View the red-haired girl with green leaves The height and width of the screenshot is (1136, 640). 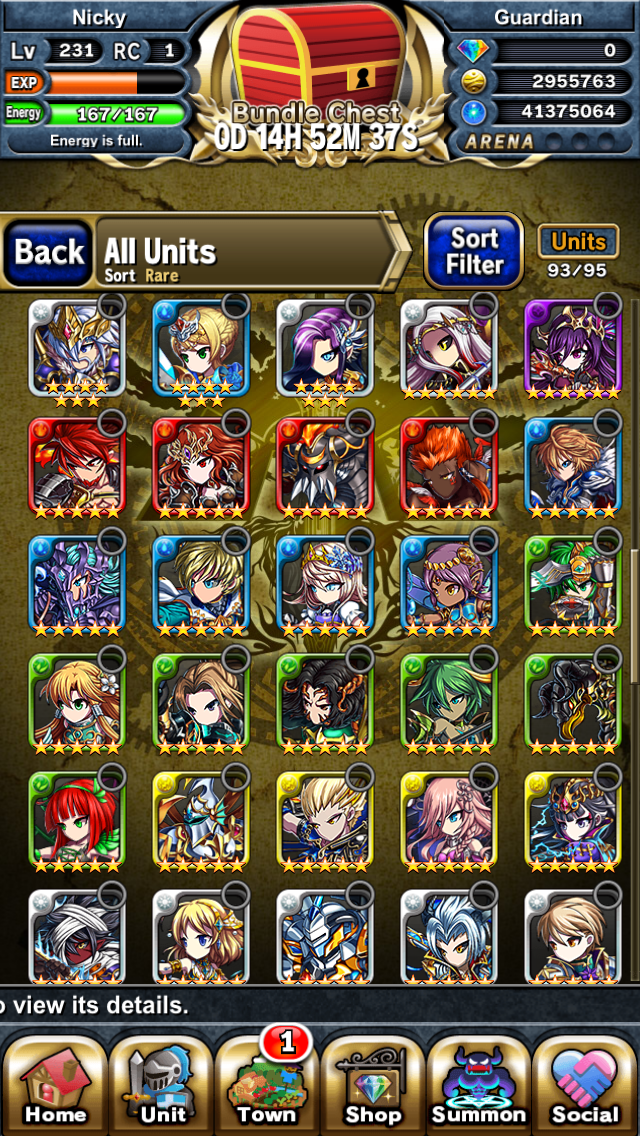[x=77, y=822]
